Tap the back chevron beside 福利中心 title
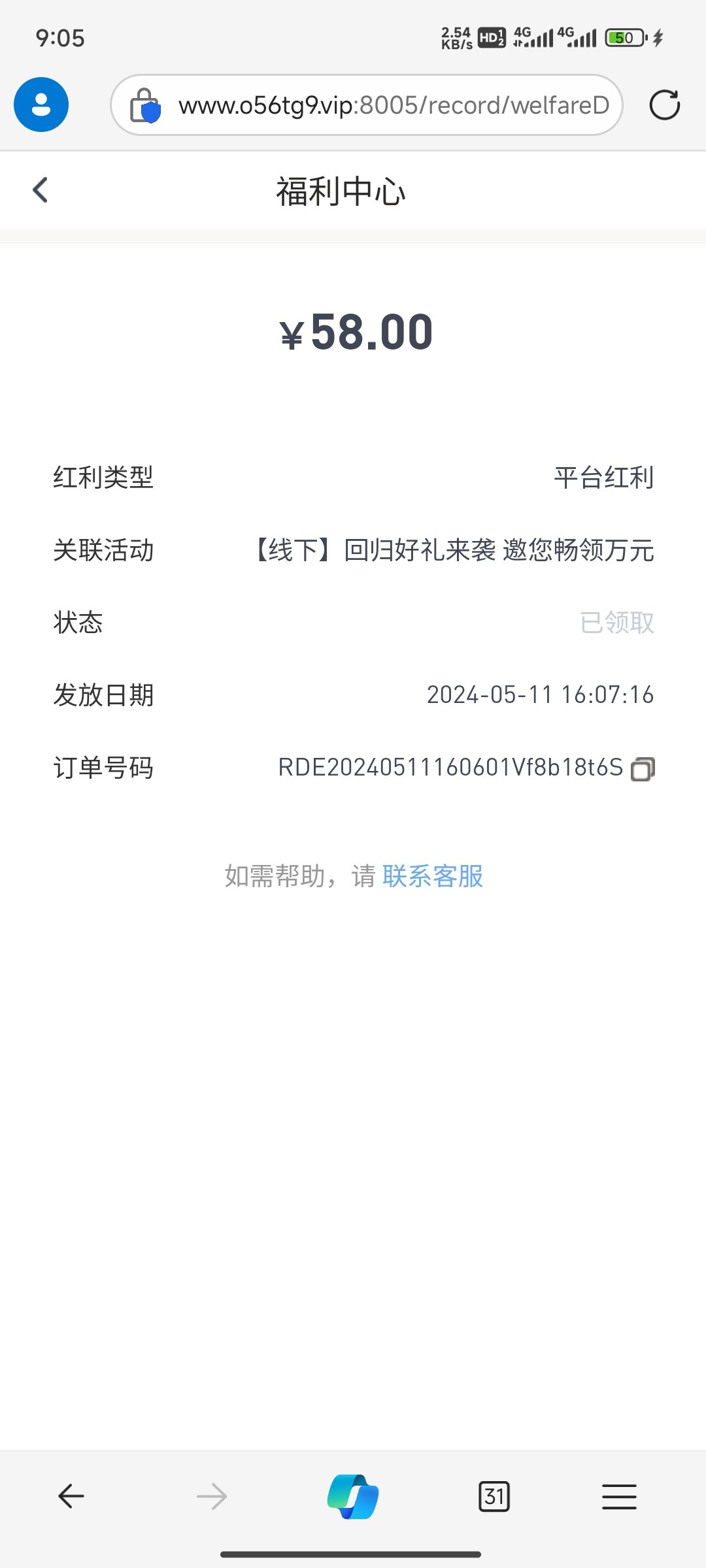 point(39,190)
